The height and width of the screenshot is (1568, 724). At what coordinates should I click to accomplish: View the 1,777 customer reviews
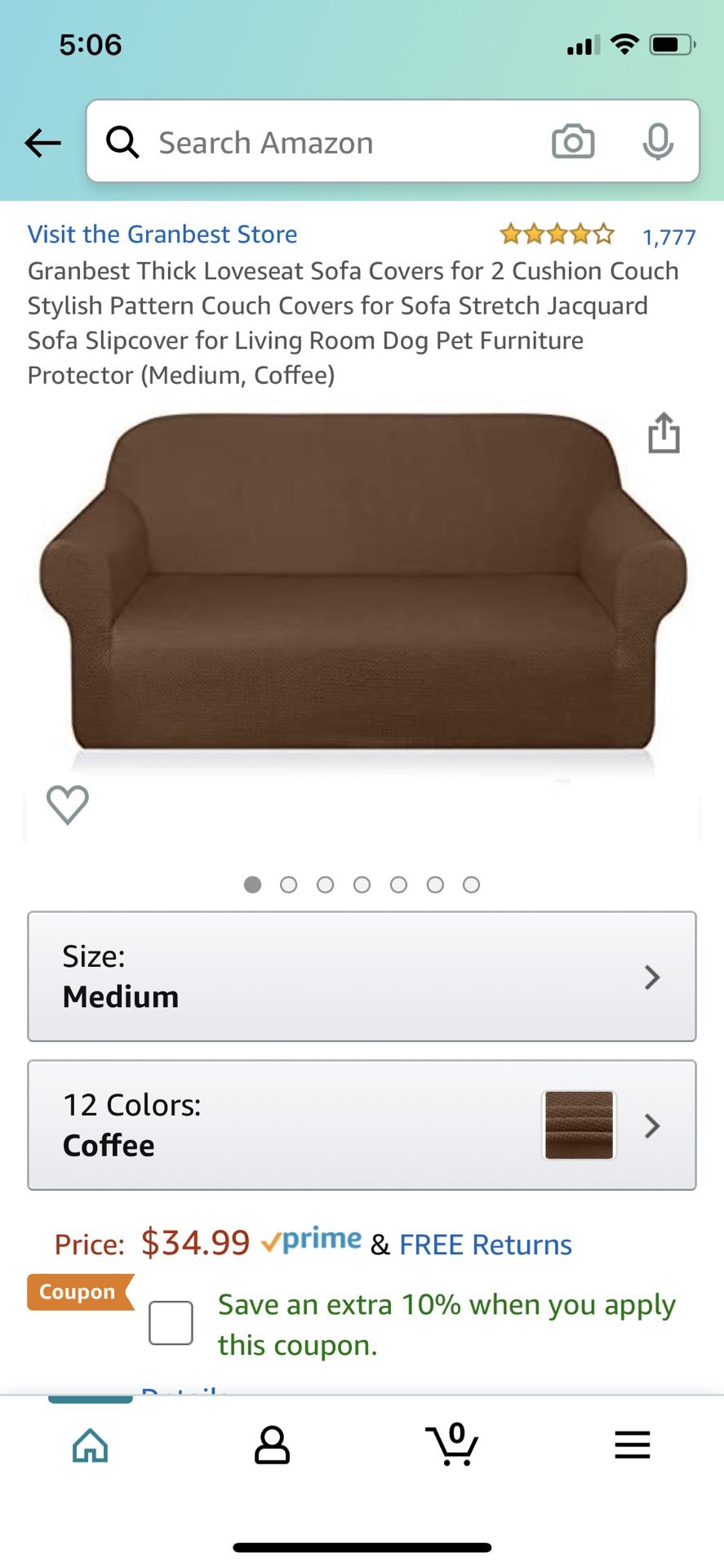coord(669,237)
